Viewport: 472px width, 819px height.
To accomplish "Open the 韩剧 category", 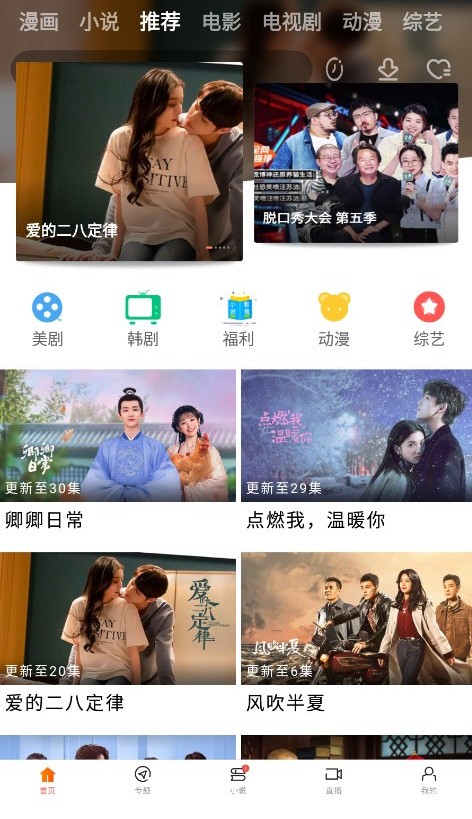I will (143, 319).
